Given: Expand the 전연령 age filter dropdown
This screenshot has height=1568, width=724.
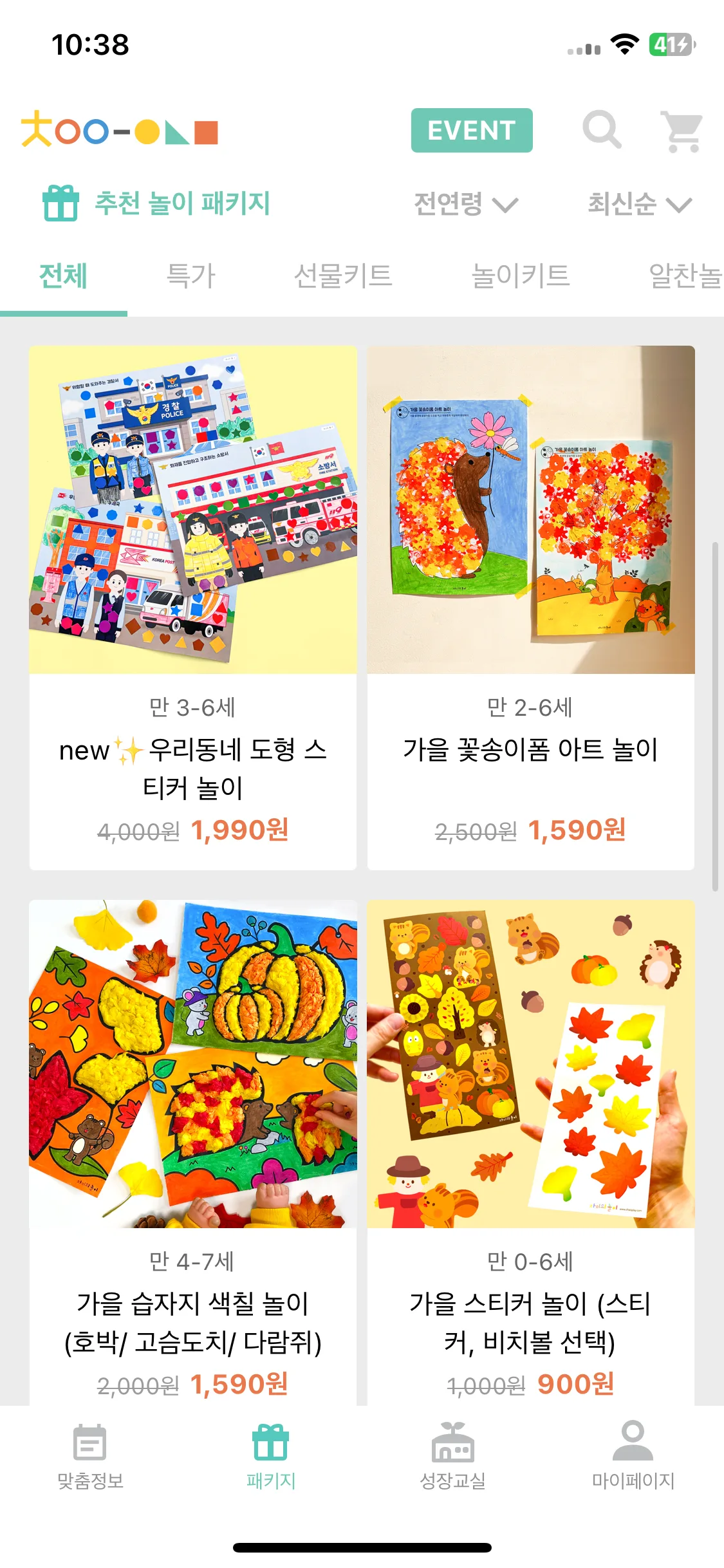Looking at the screenshot, I should [x=465, y=204].
